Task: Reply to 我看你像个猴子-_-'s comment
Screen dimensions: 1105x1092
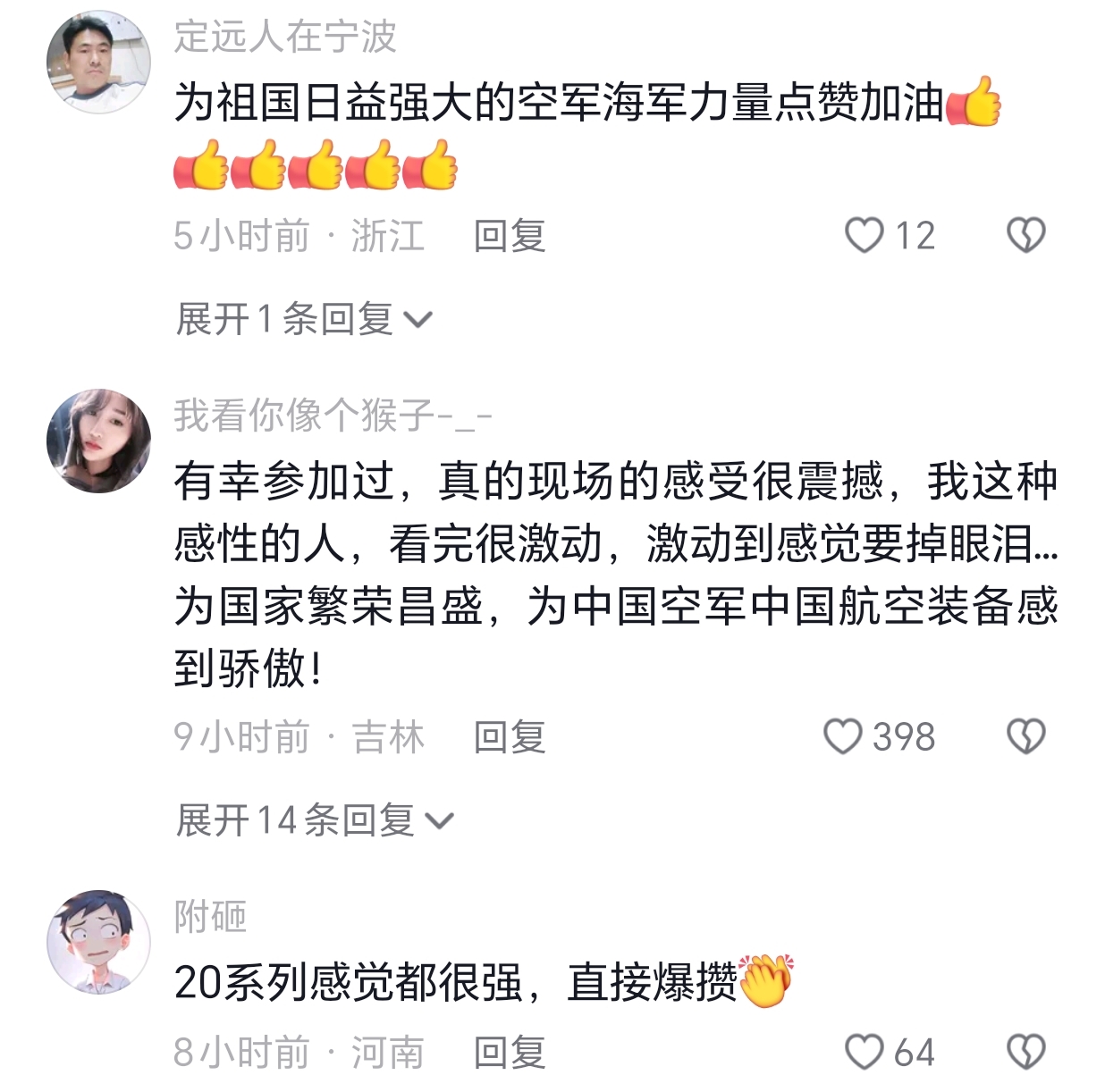Action: 510,737
